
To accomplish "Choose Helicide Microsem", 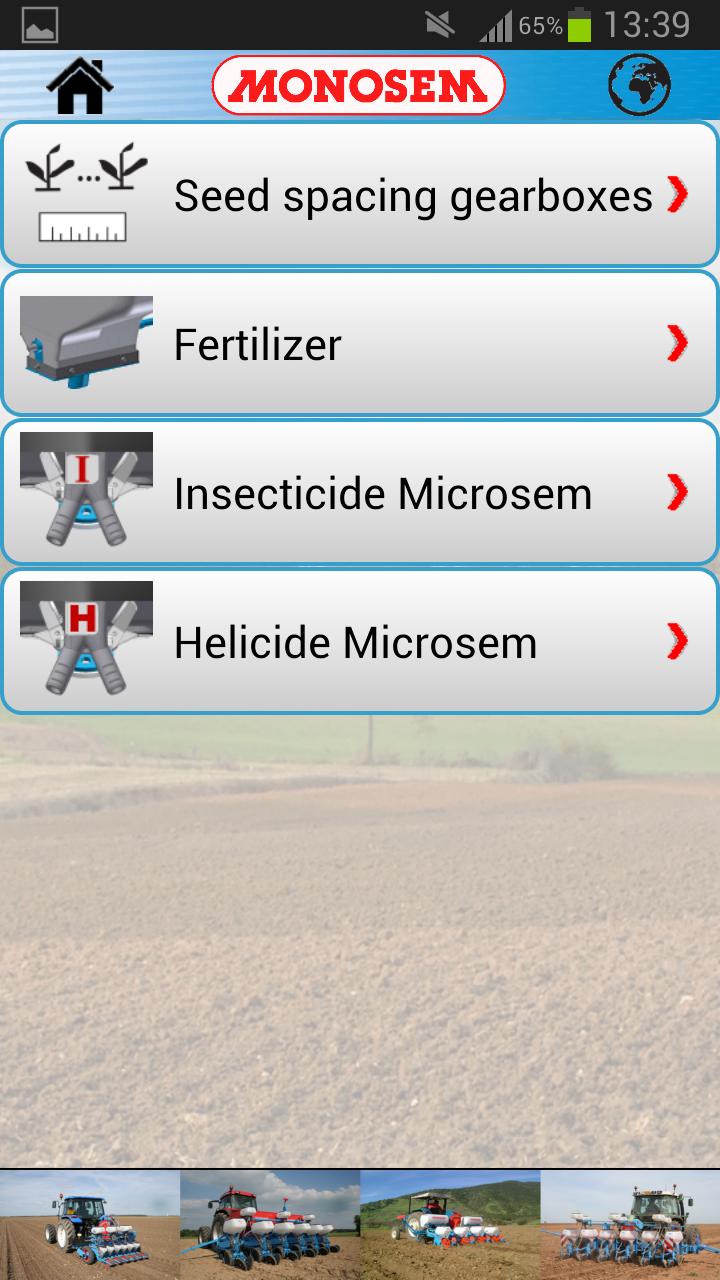I will click(x=360, y=642).
